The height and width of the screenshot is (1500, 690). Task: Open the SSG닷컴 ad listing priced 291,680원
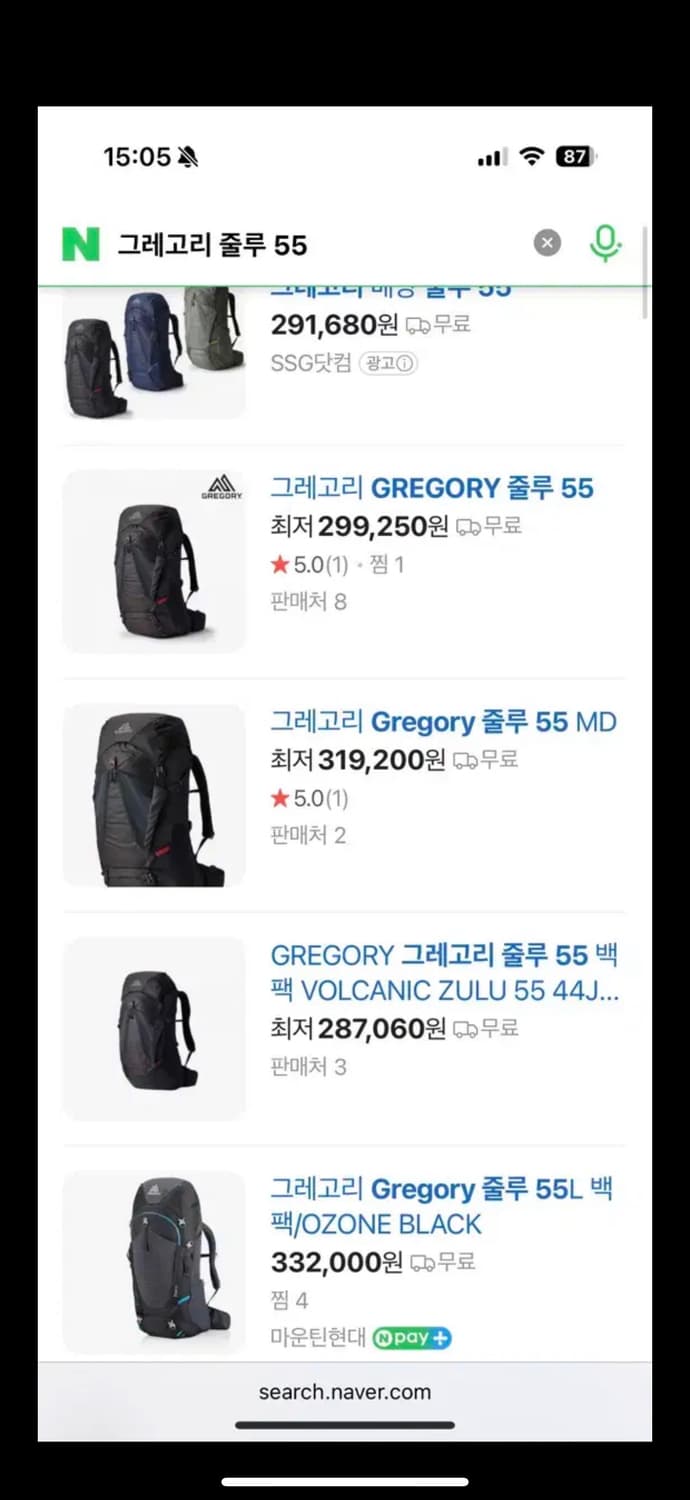(334, 325)
